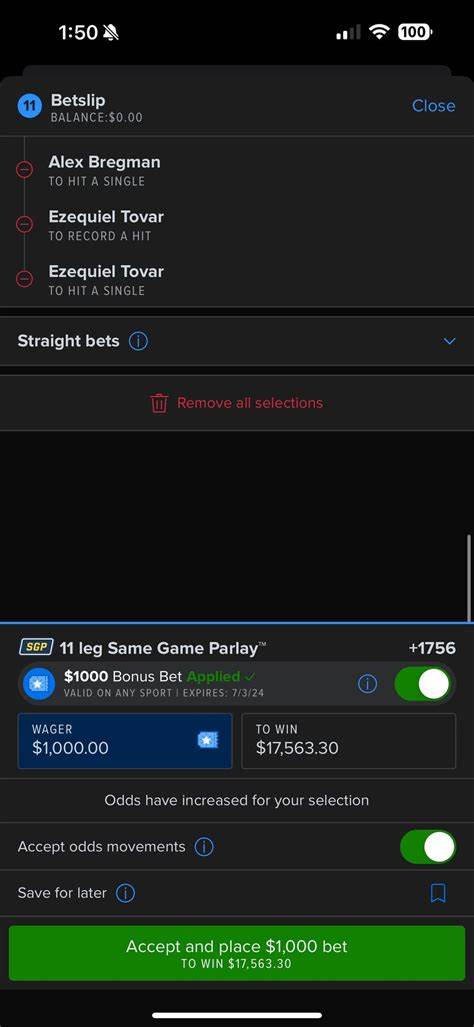Remove Ezequiel Tovar to hit a single
474x1027 pixels.
24,279
